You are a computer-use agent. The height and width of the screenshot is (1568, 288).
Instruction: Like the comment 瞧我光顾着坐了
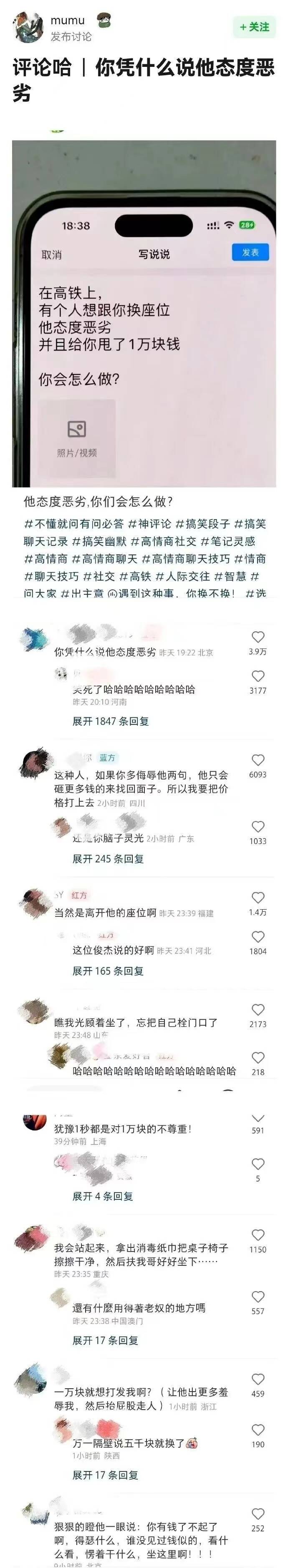point(258,1009)
